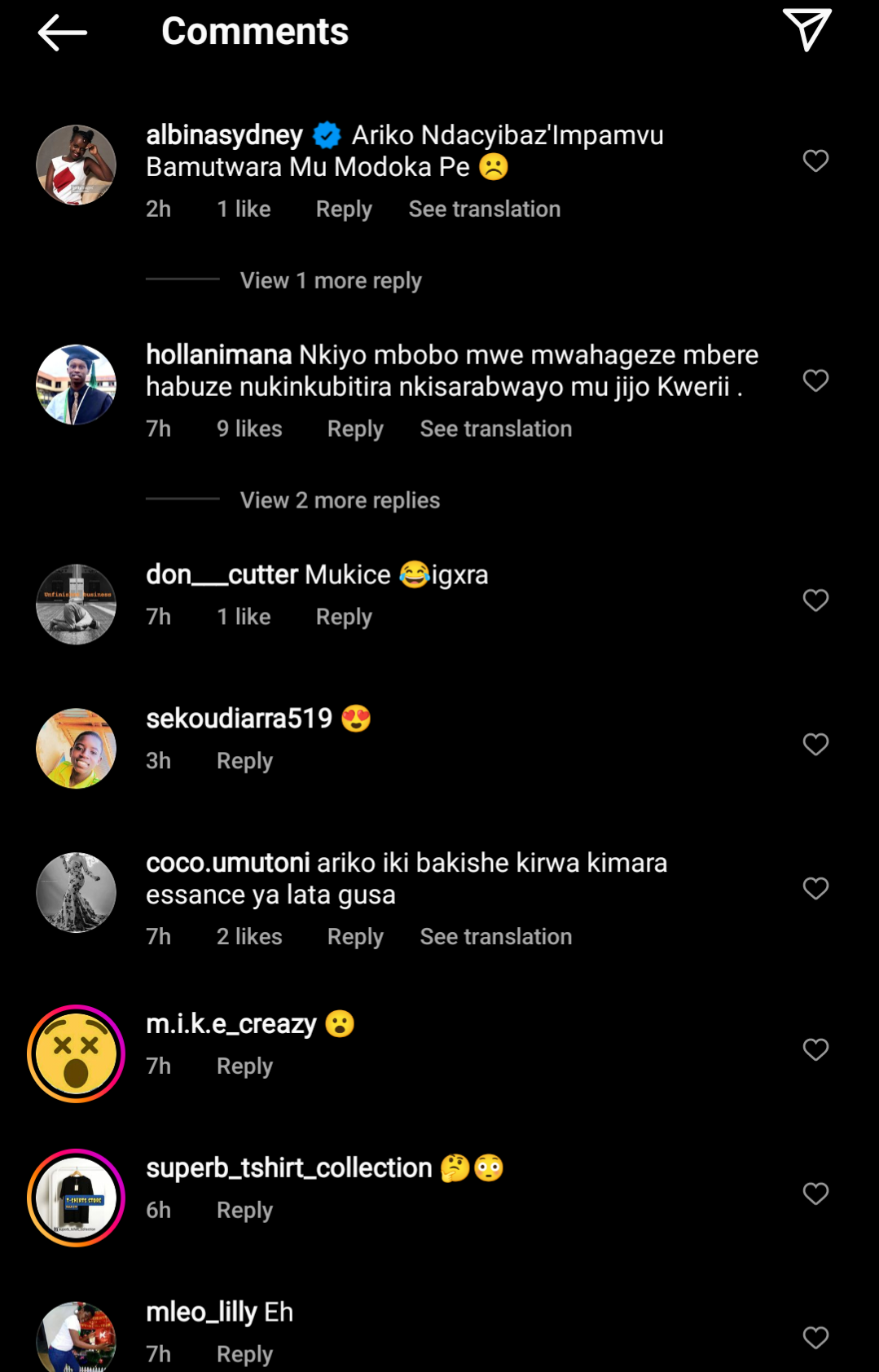Like mleo_lilly's comment

(x=815, y=1337)
